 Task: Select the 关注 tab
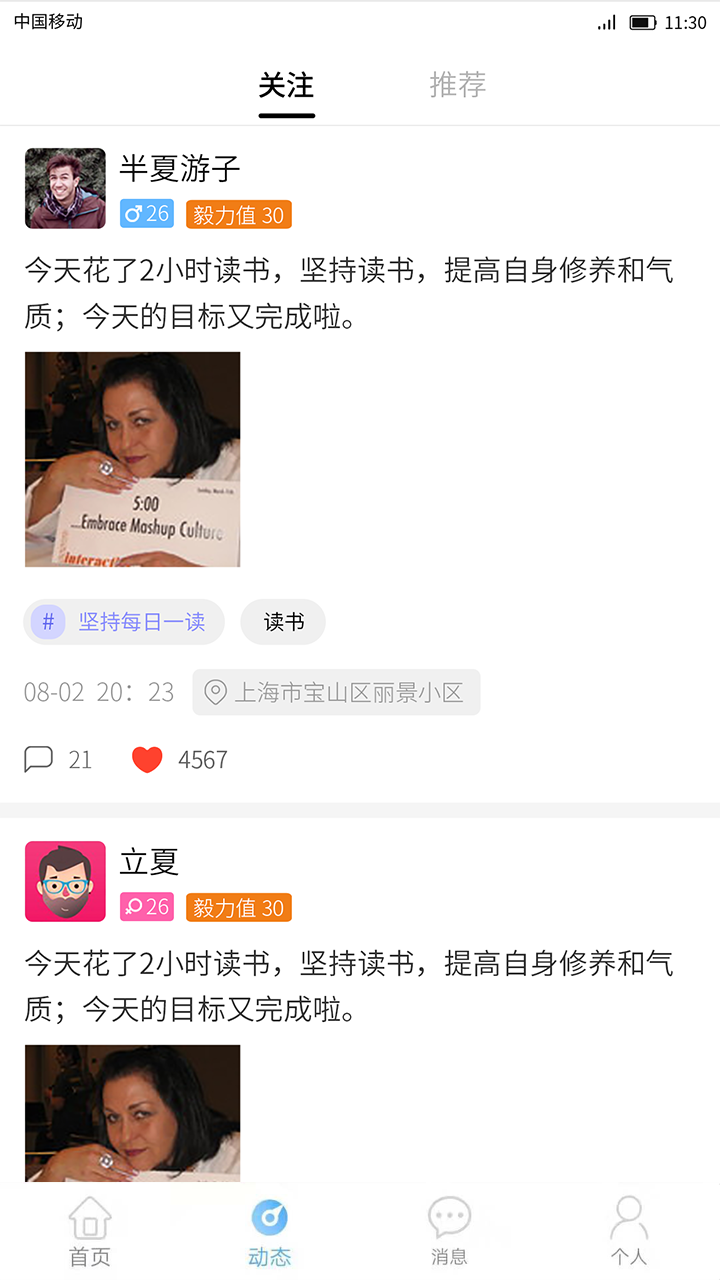coord(286,86)
